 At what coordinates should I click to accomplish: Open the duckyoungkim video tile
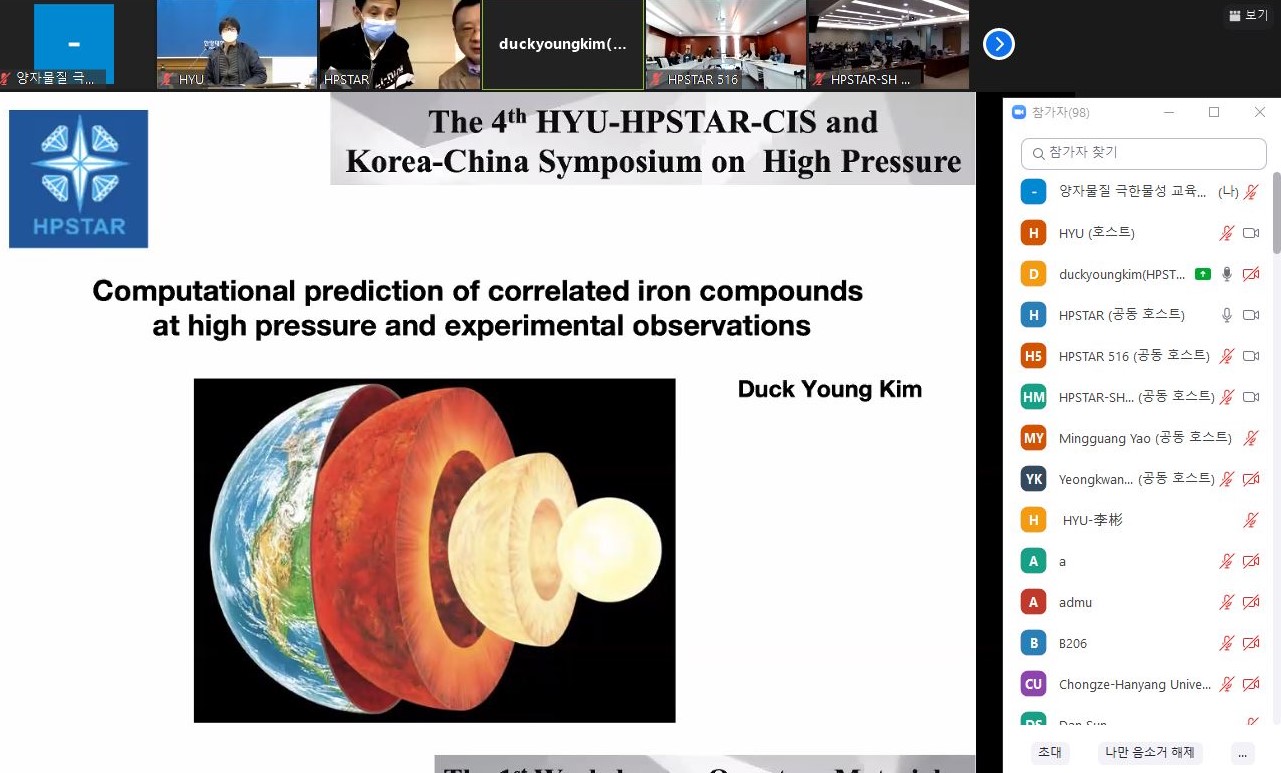click(563, 45)
